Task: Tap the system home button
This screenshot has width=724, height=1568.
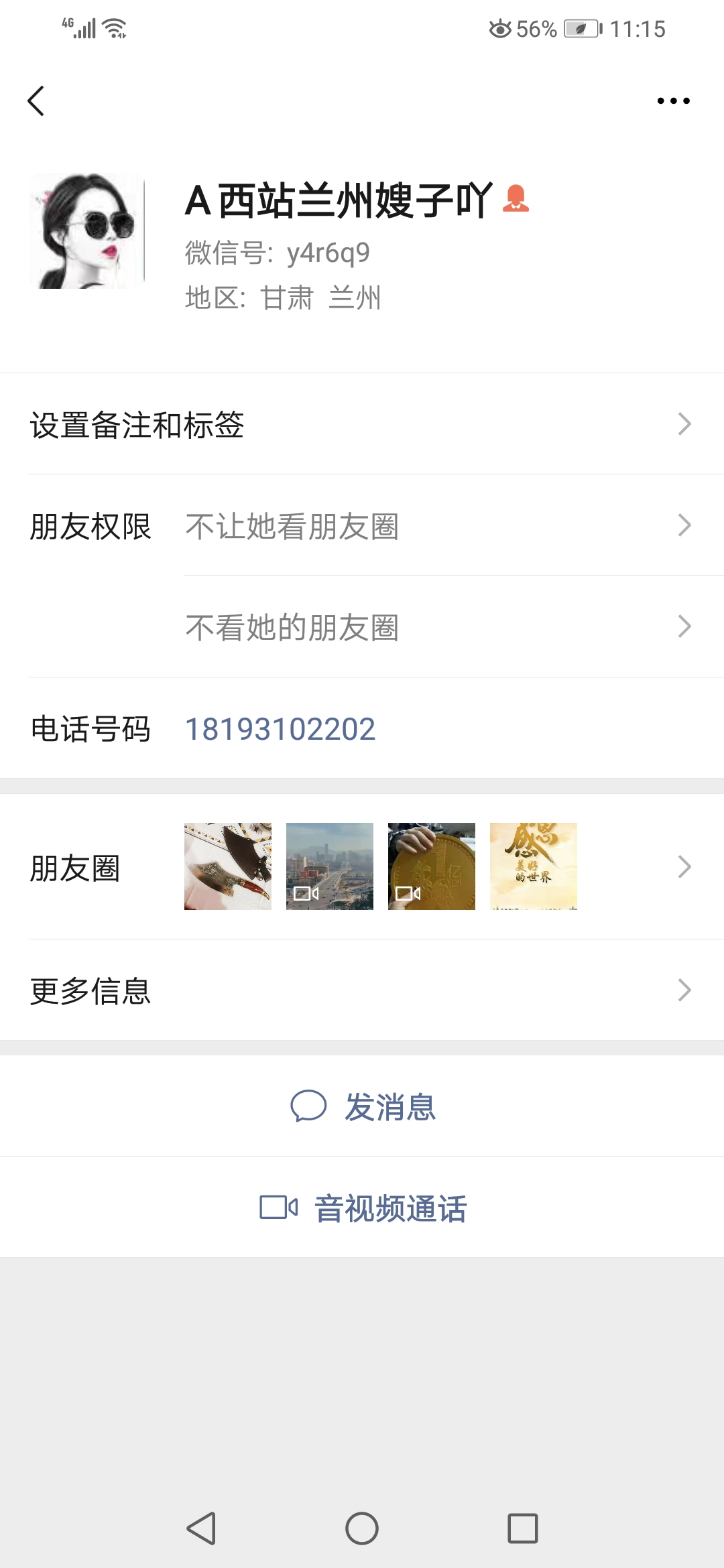Action: click(362, 1528)
